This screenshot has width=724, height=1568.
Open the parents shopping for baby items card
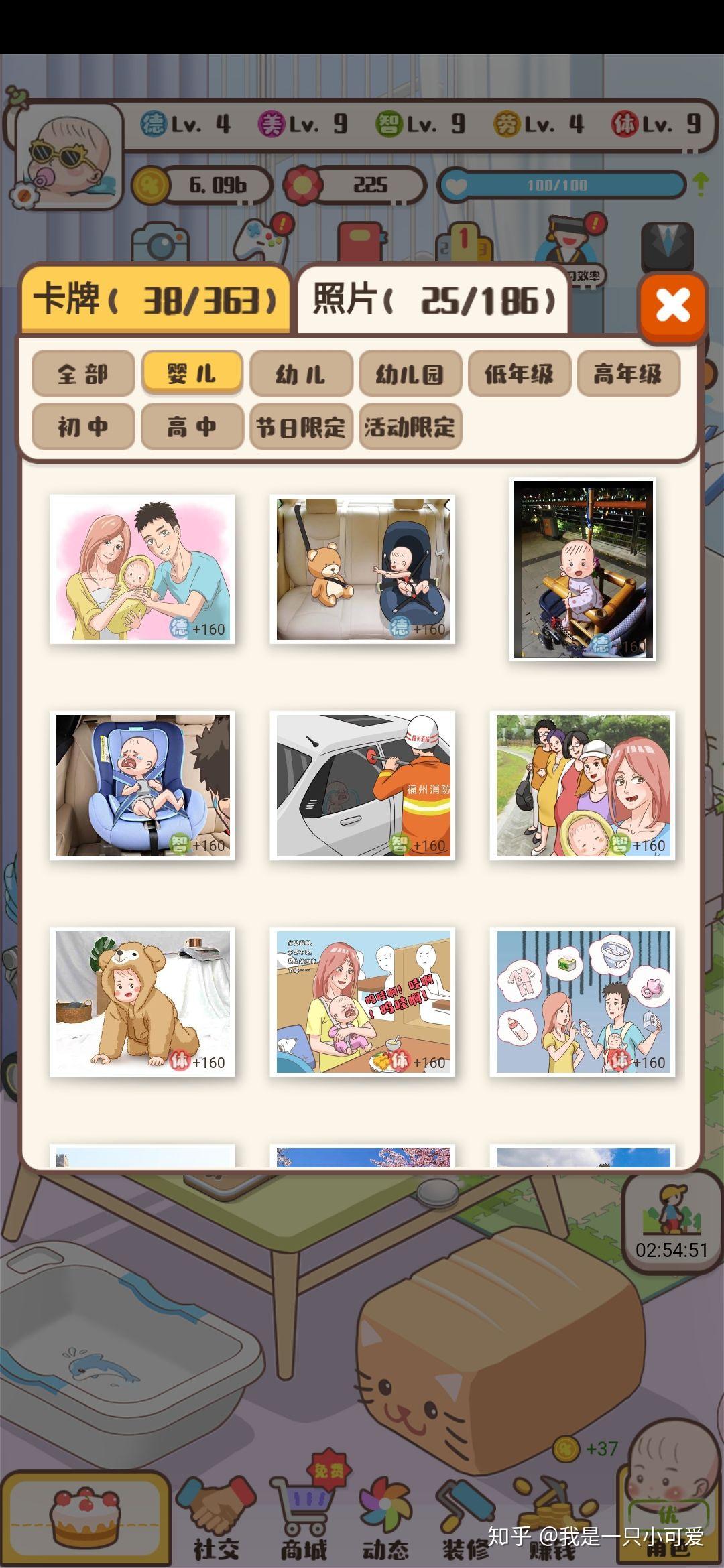[583, 1002]
